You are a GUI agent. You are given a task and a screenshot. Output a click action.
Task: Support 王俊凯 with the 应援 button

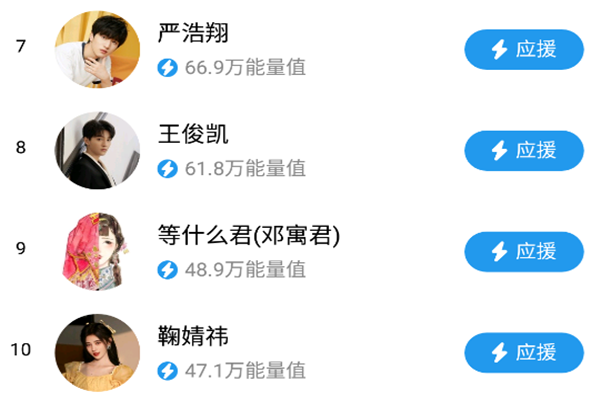tap(524, 150)
